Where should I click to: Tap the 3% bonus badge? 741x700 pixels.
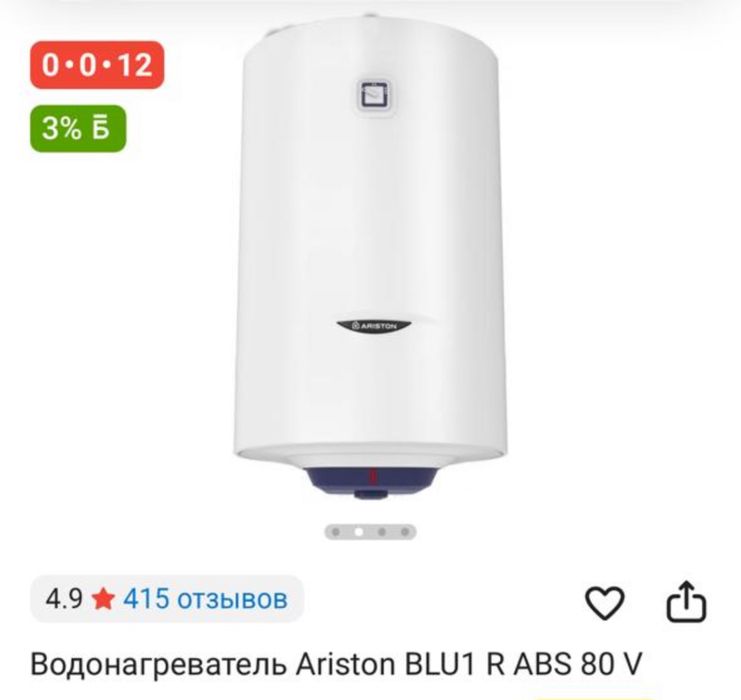pos(78,128)
